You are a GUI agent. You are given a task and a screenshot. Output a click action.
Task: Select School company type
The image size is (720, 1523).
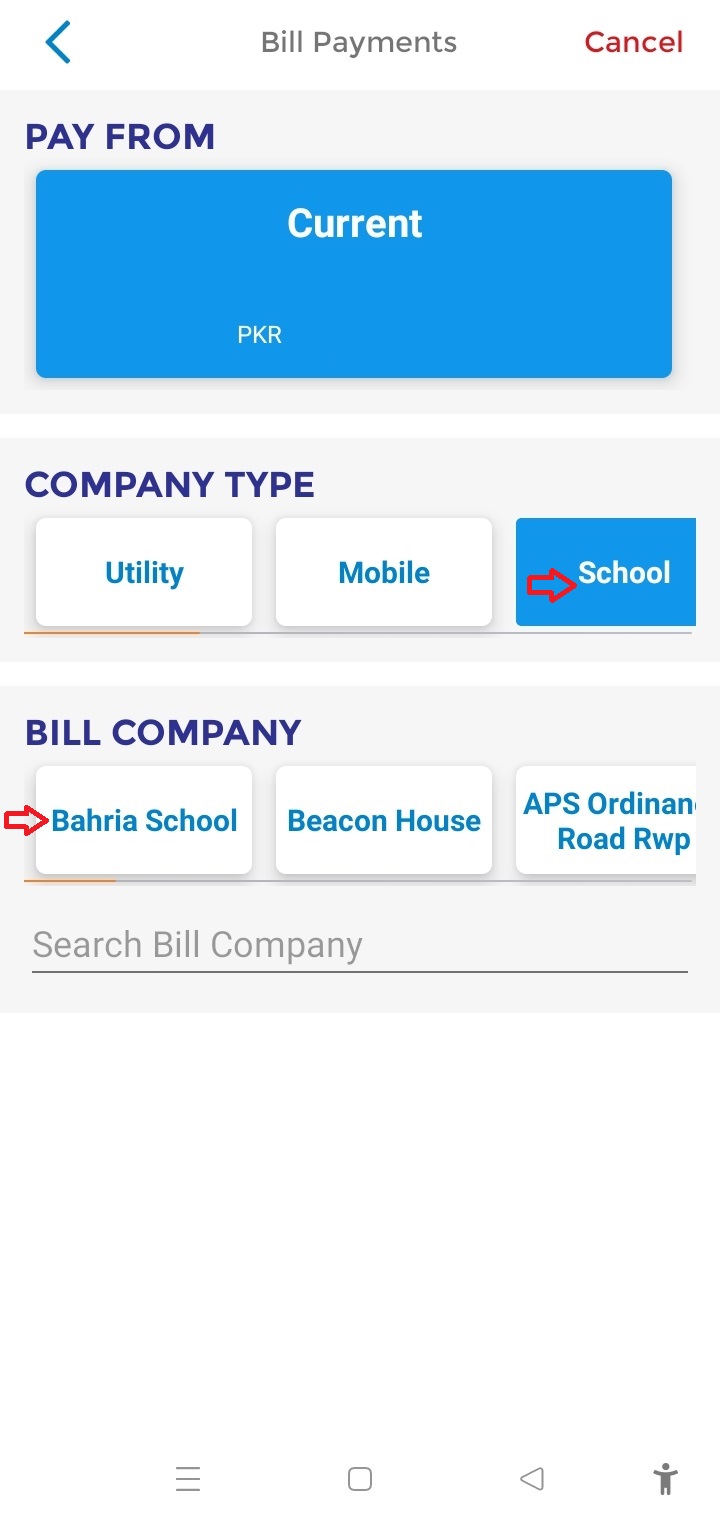[x=606, y=572]
